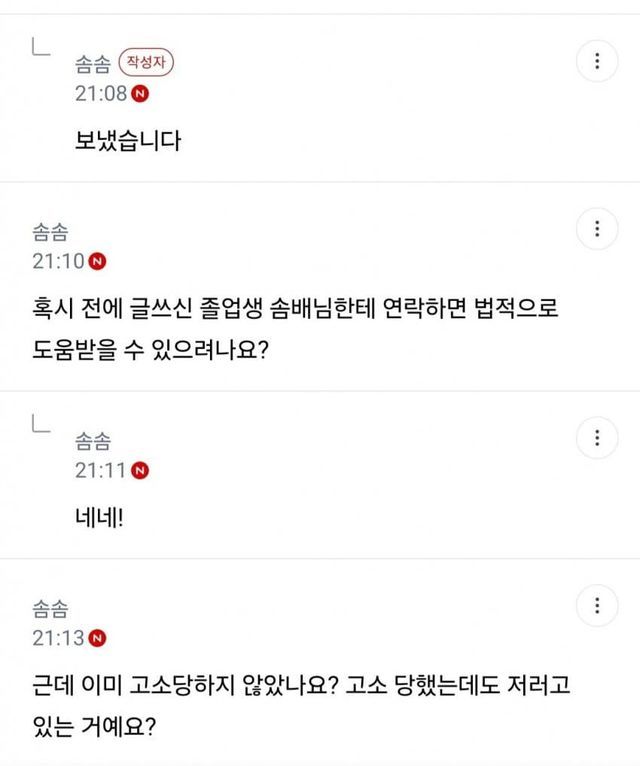Open overflow menu on the 21:10 comment
This screenshot has width=640, height=766.
point(597,230)
